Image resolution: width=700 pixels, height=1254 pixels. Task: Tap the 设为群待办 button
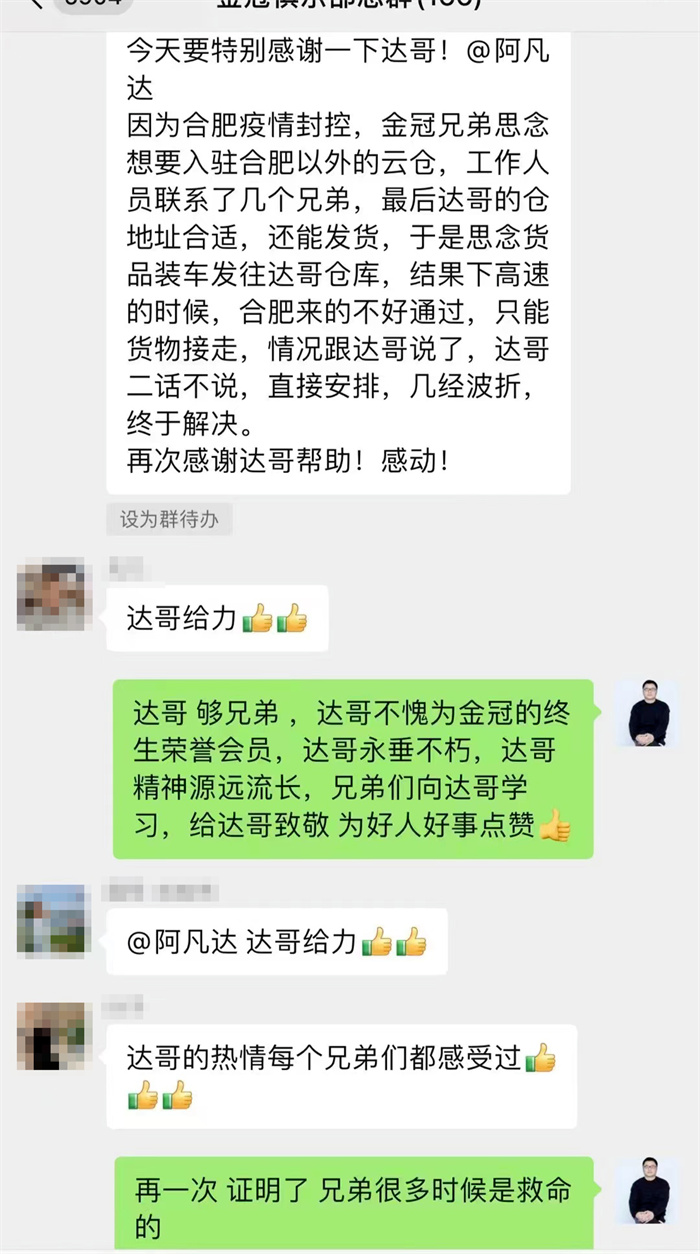pos(169,520)
